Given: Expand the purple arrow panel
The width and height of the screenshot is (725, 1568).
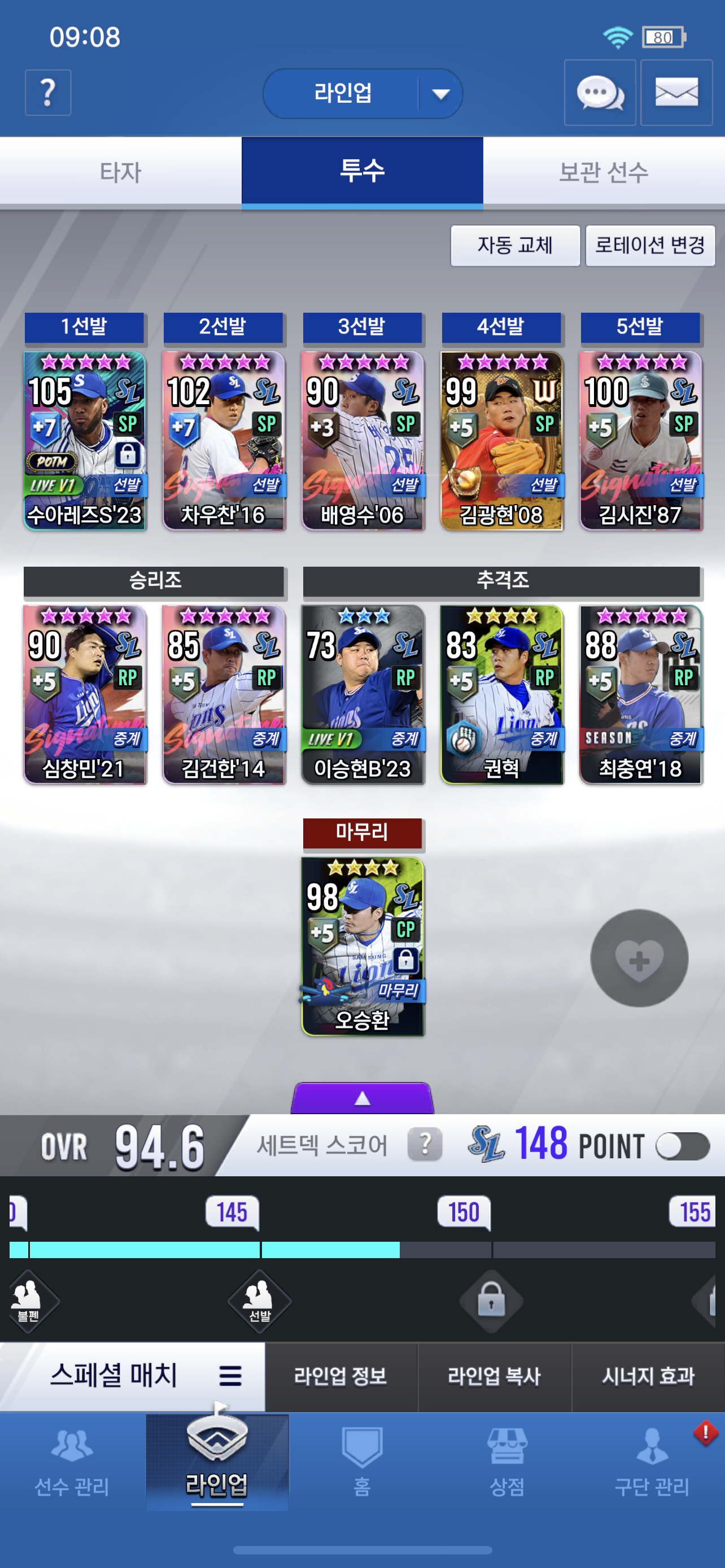Looking at the screenshot, I should coord(363,1098).
